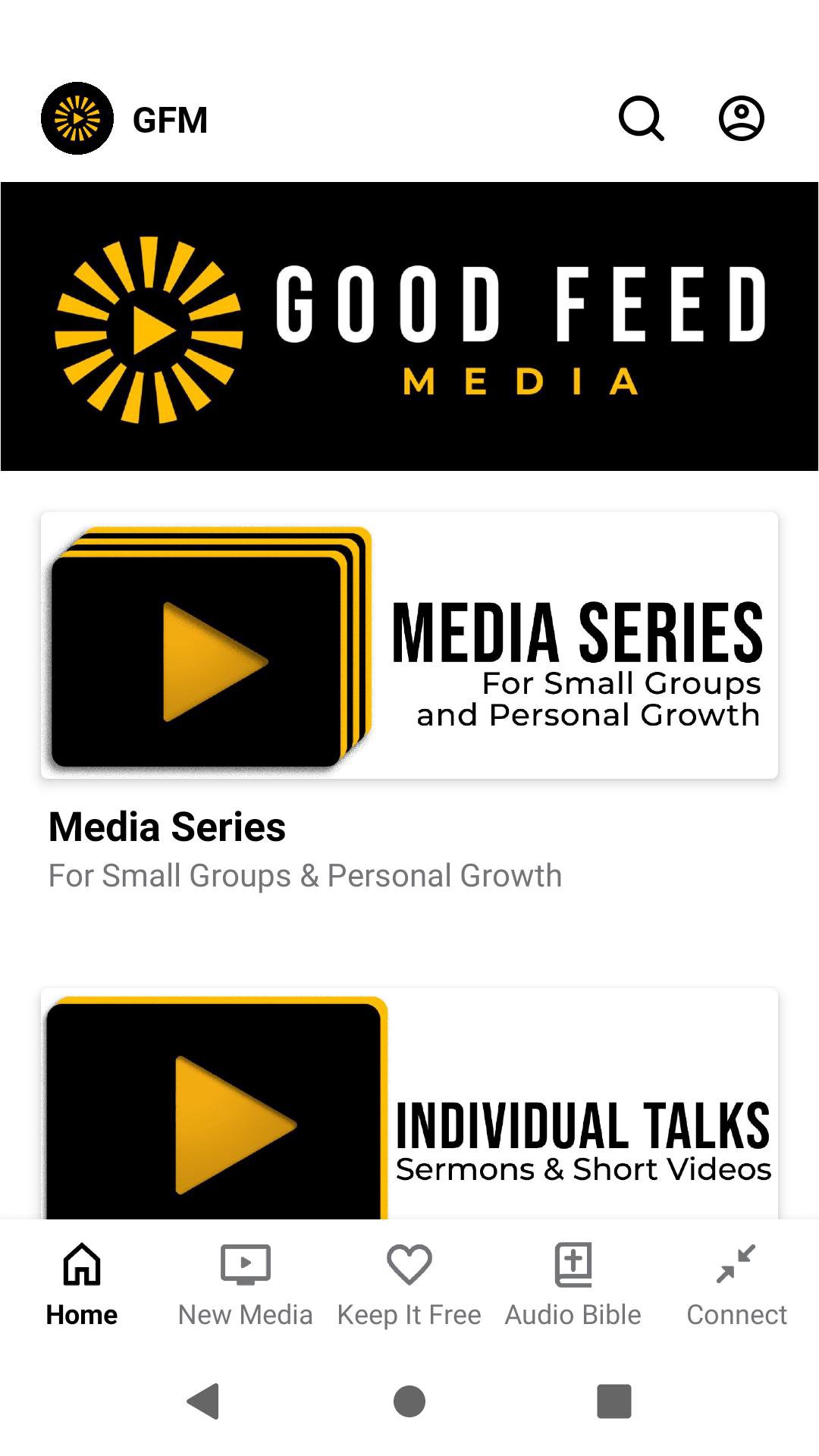819x1456 pixels.
Task: Tap the Home tab in bottom navigation
Action: [82, 1285]
